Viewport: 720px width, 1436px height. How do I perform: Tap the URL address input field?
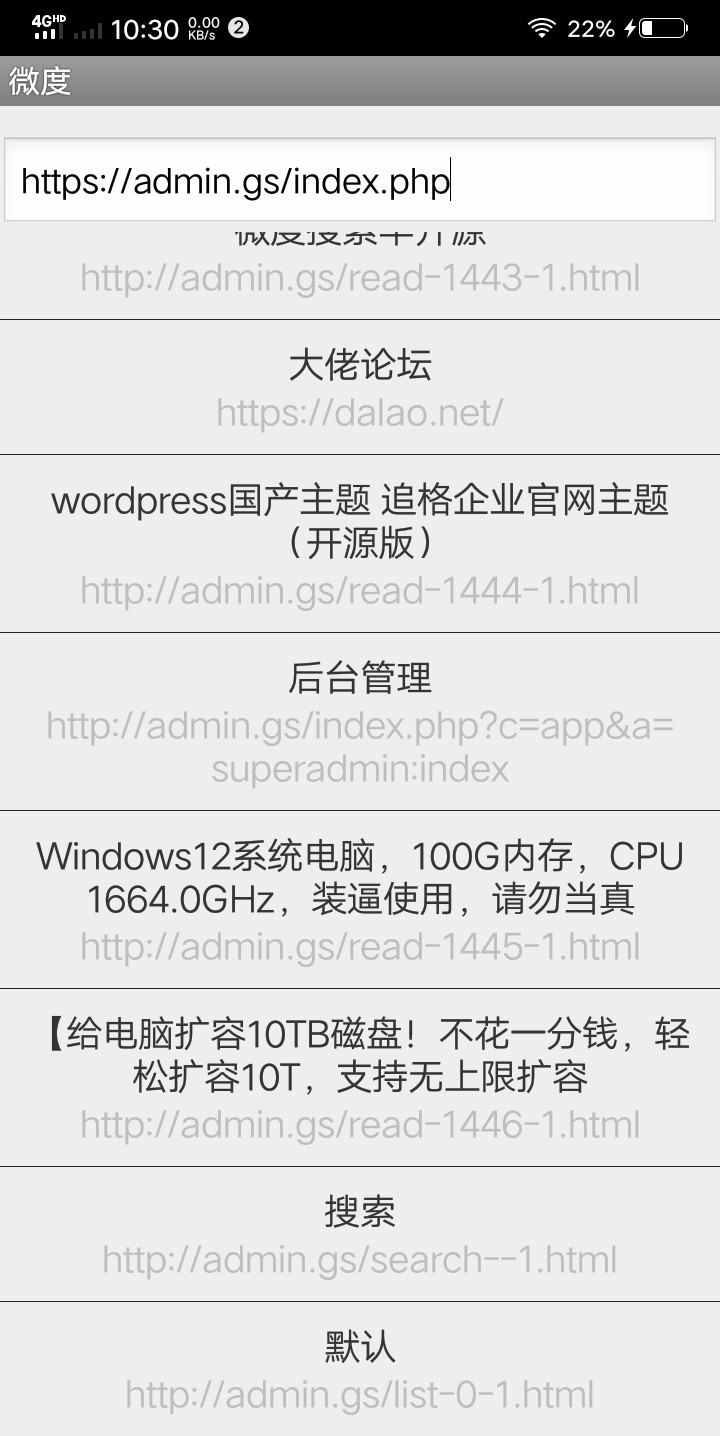[x=360, y=181]
